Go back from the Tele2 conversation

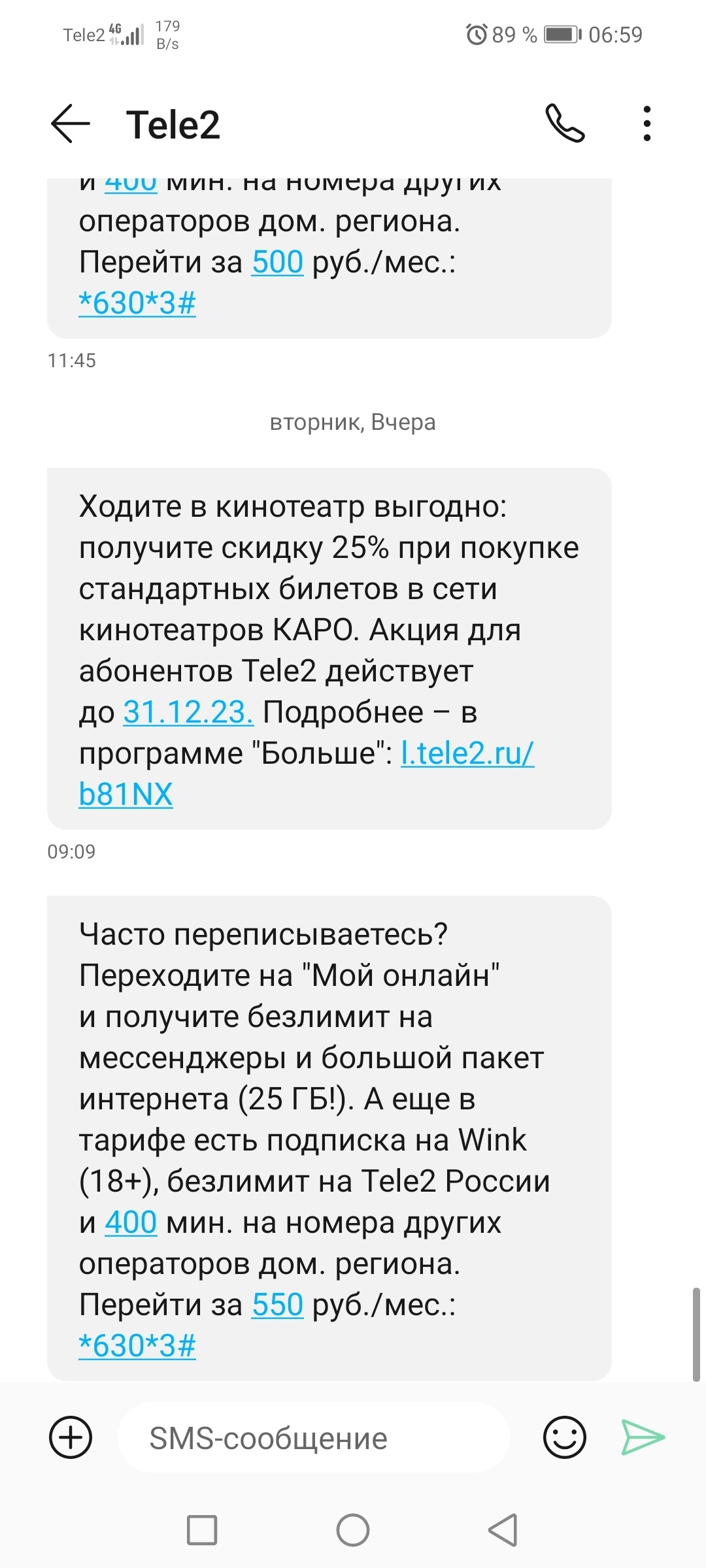(x=70, y=124)
